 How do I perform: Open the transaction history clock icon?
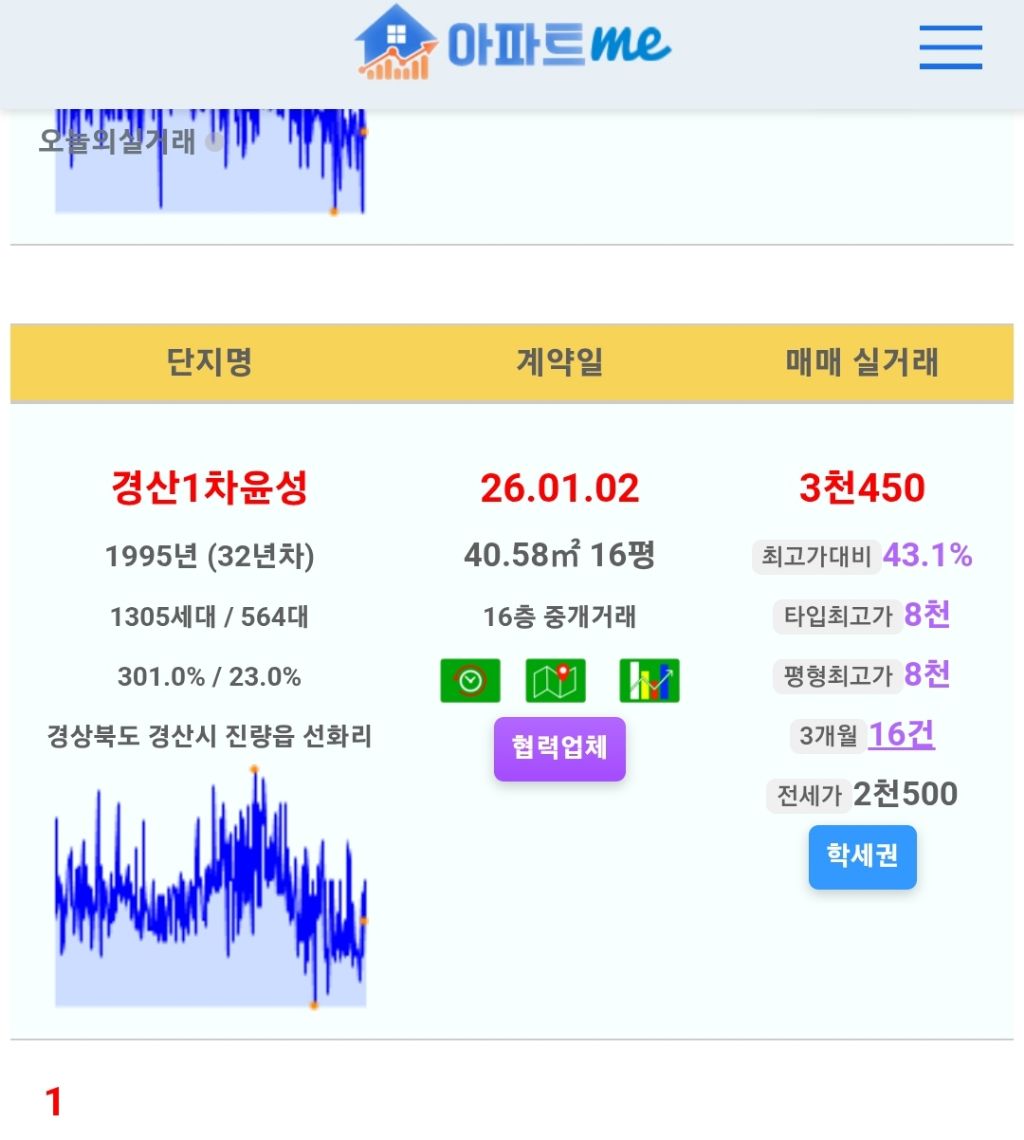pyautogui.click(x=470, y=680)
